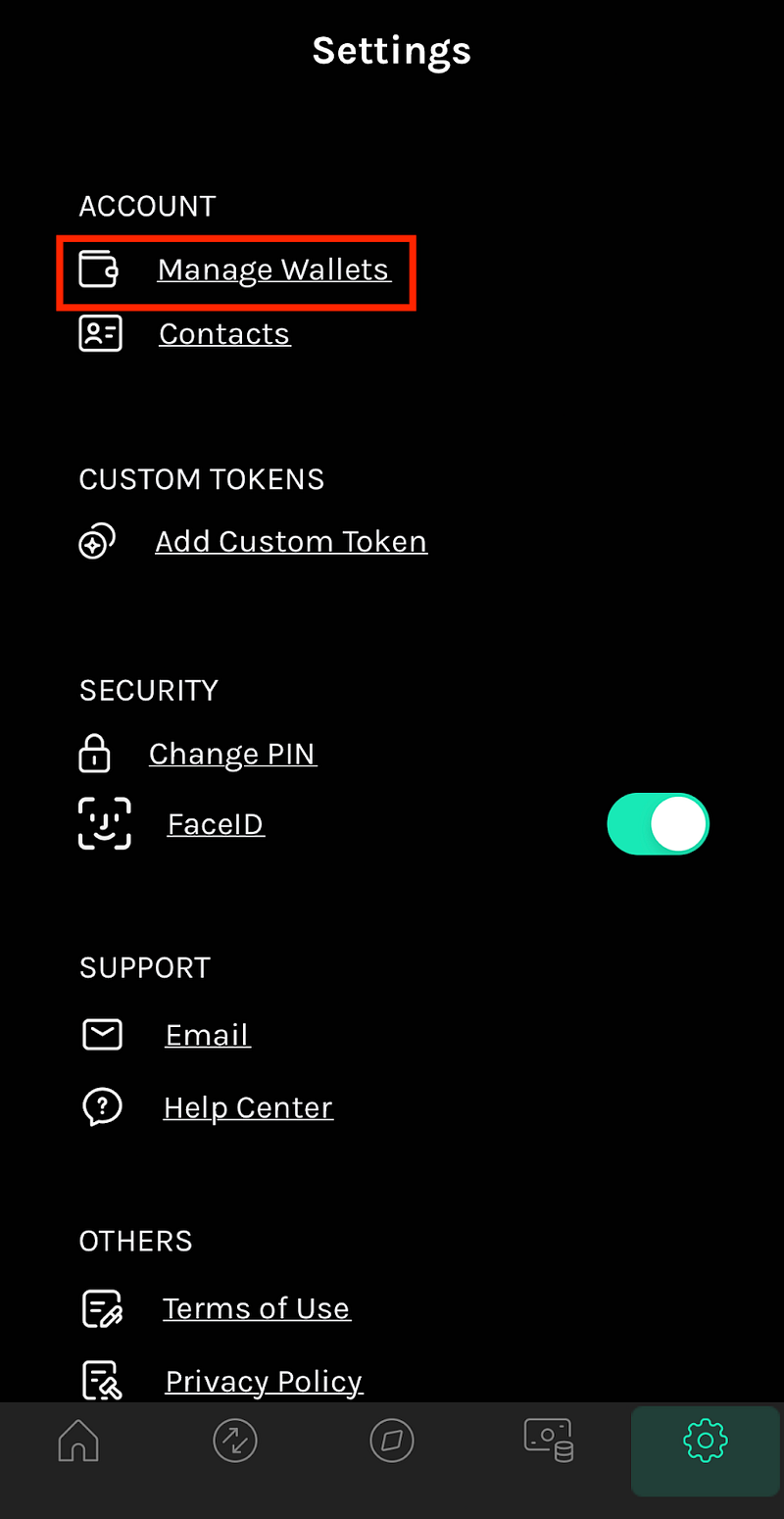This screenshot has height=1519, width=784.
Task: Go to the Home tab
Action: pos(78,1442)
